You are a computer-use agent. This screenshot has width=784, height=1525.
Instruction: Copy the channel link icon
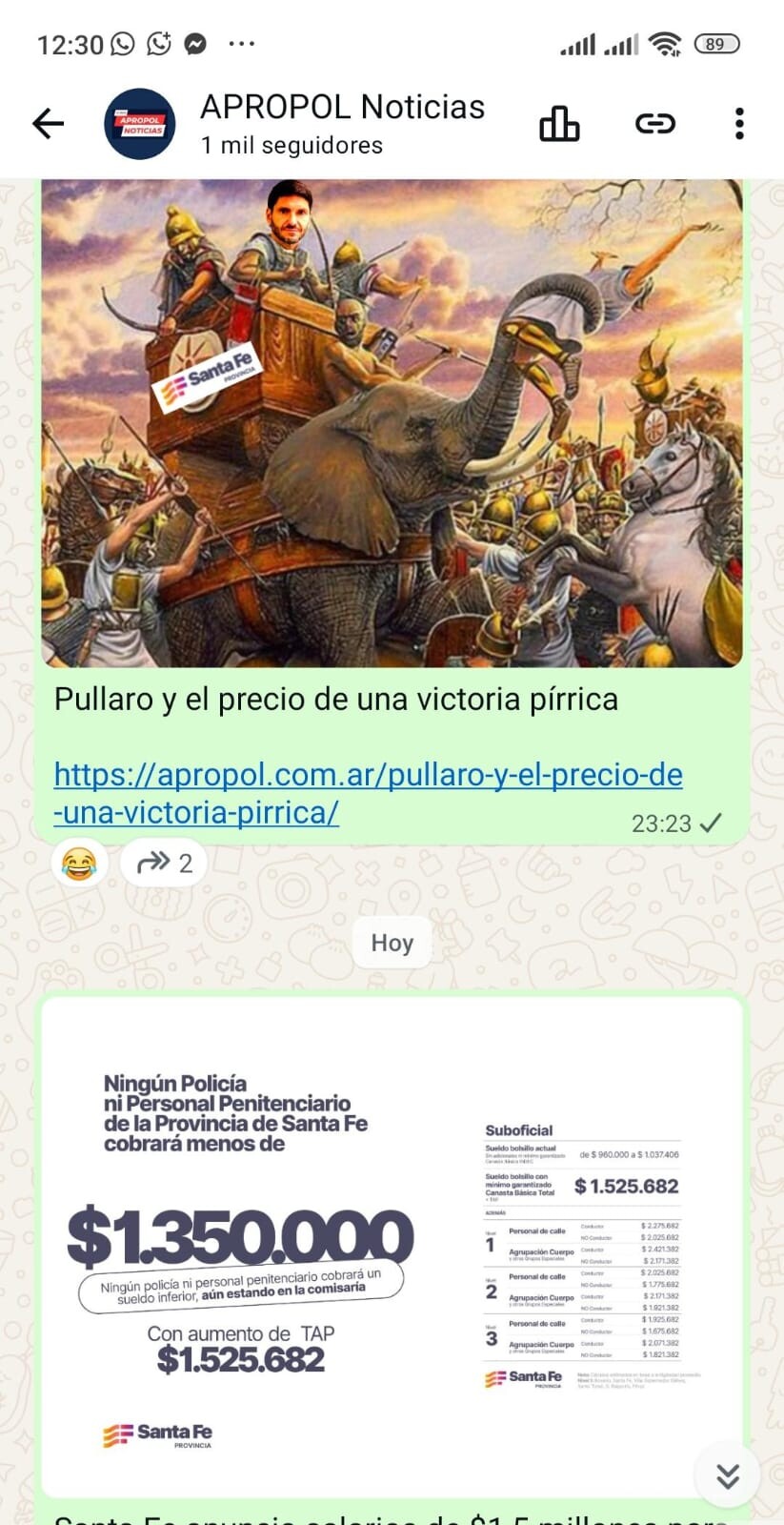point(654,124)
